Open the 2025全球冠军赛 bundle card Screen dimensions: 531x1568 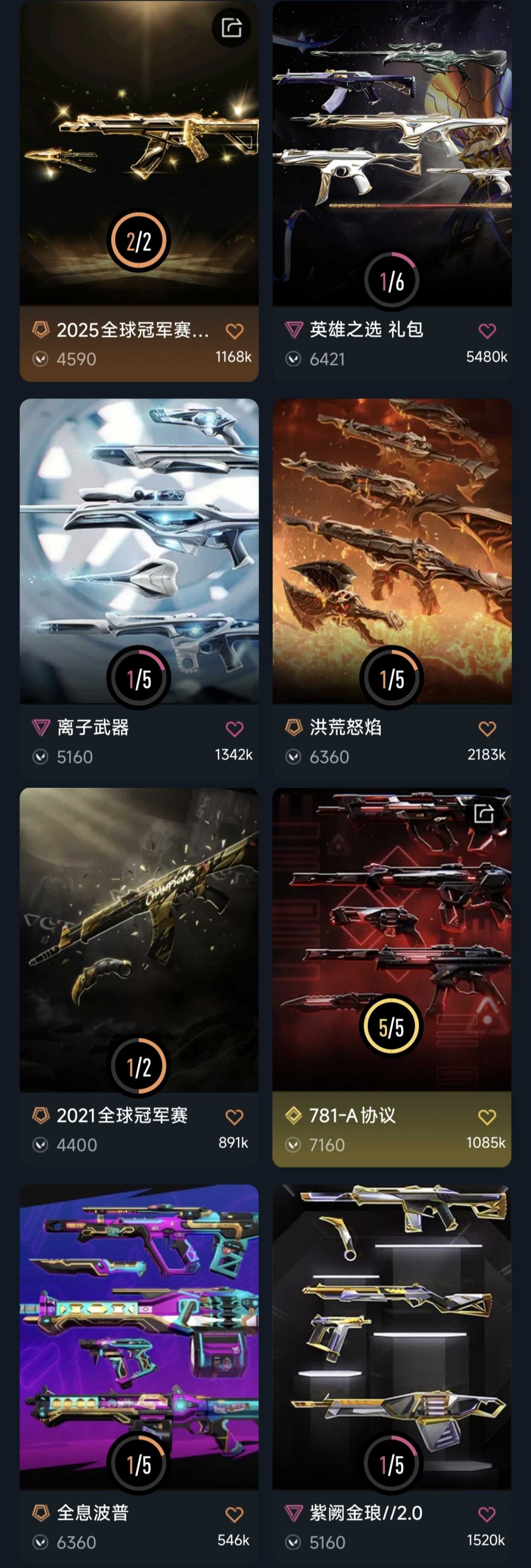139,152
